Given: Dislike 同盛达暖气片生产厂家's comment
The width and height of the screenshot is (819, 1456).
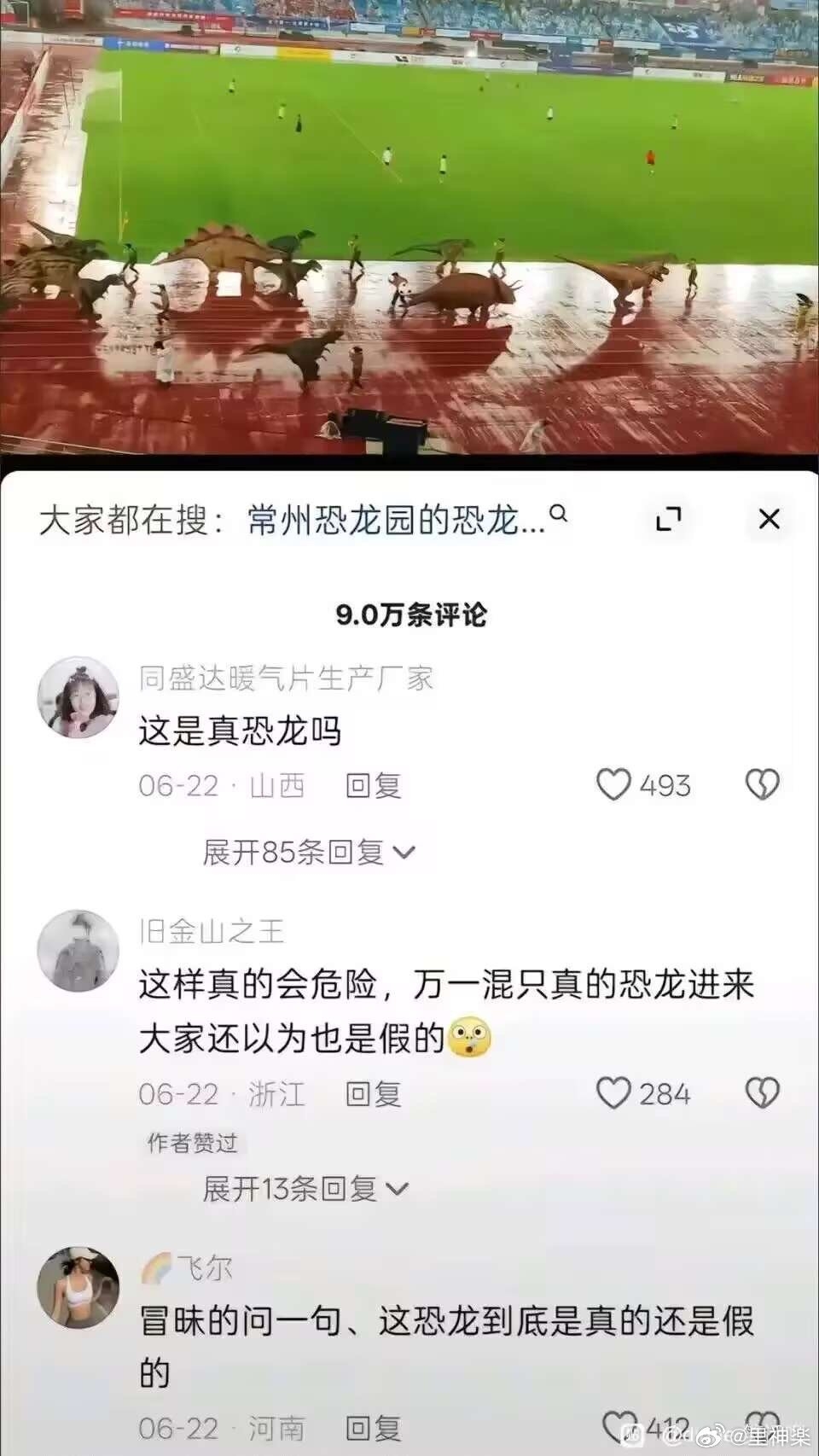Looking at the screenshot, I should (762, 784).
